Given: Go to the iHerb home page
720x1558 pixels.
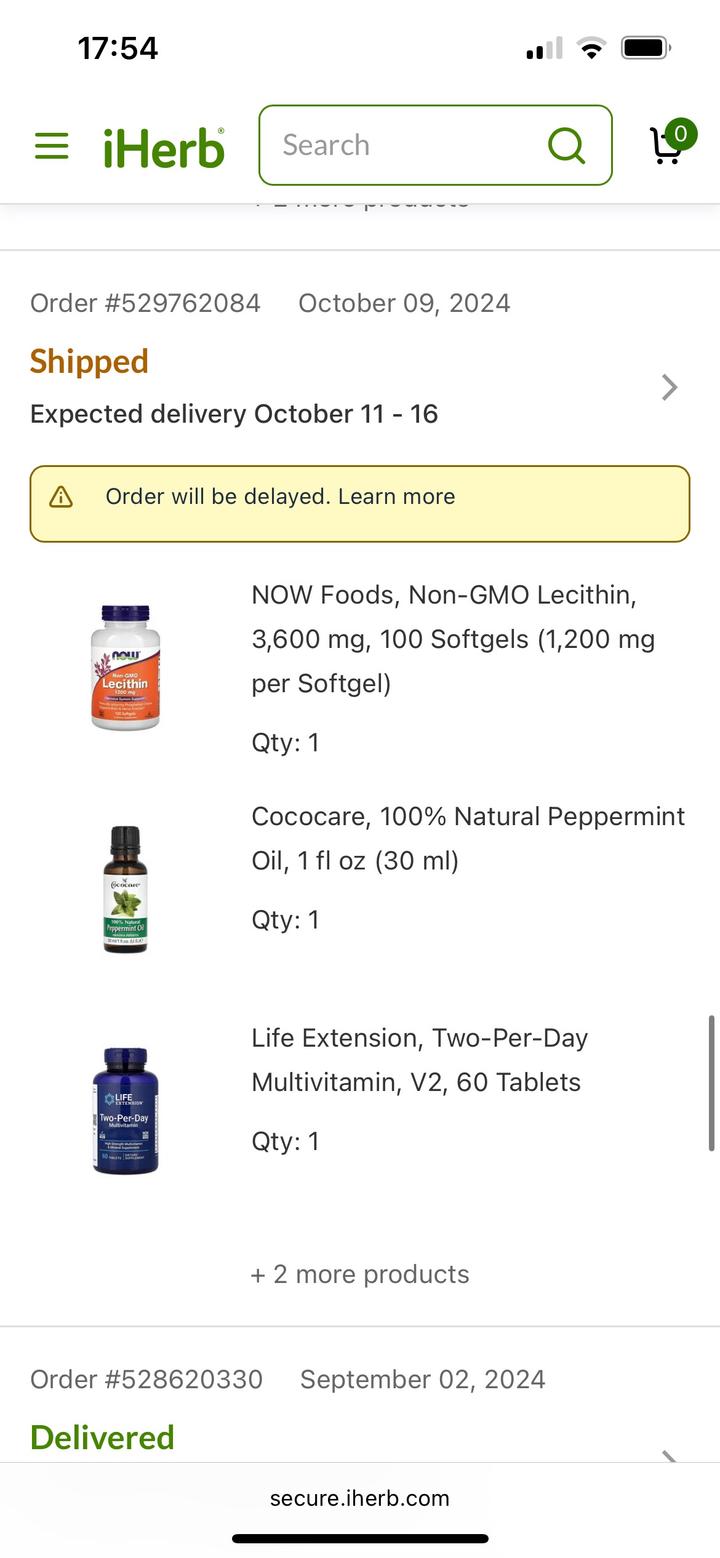Looking at the screenshot, I should point(164,147).
